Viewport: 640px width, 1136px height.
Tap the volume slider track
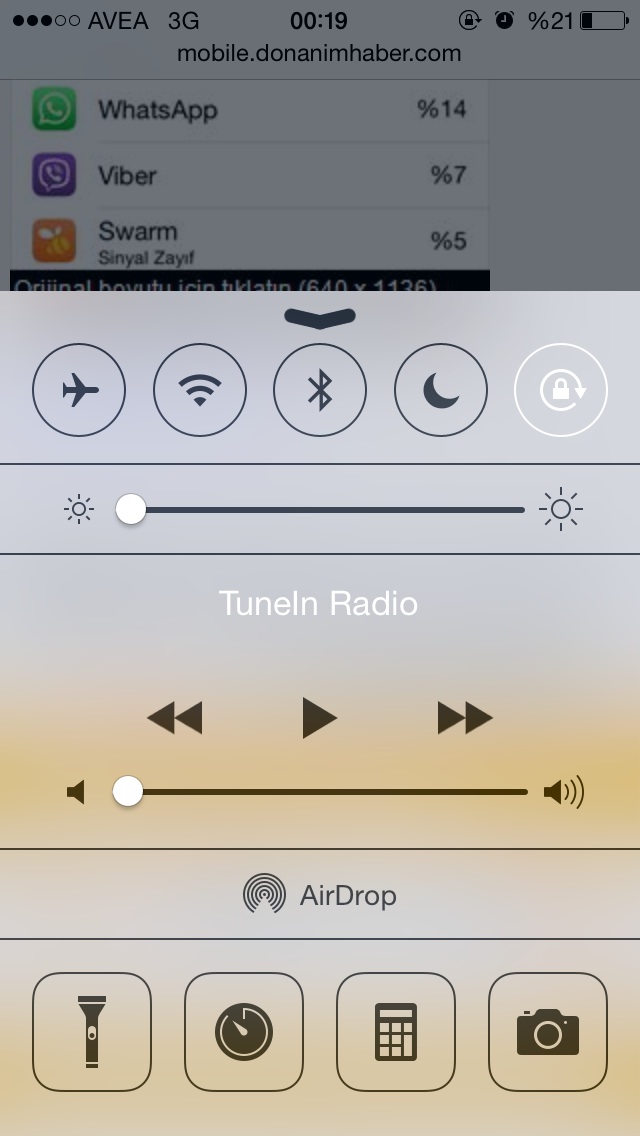[x=330, y=792]
